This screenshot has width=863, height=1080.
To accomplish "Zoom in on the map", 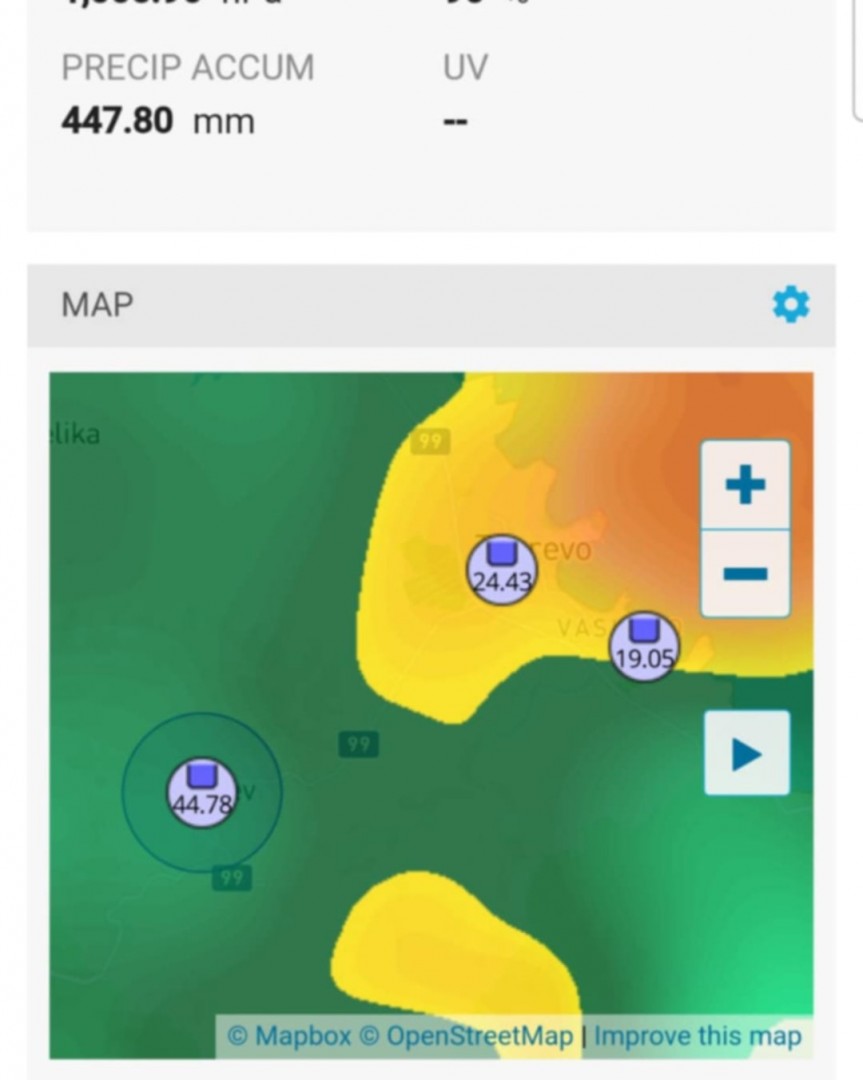I will tap(745, 485).
